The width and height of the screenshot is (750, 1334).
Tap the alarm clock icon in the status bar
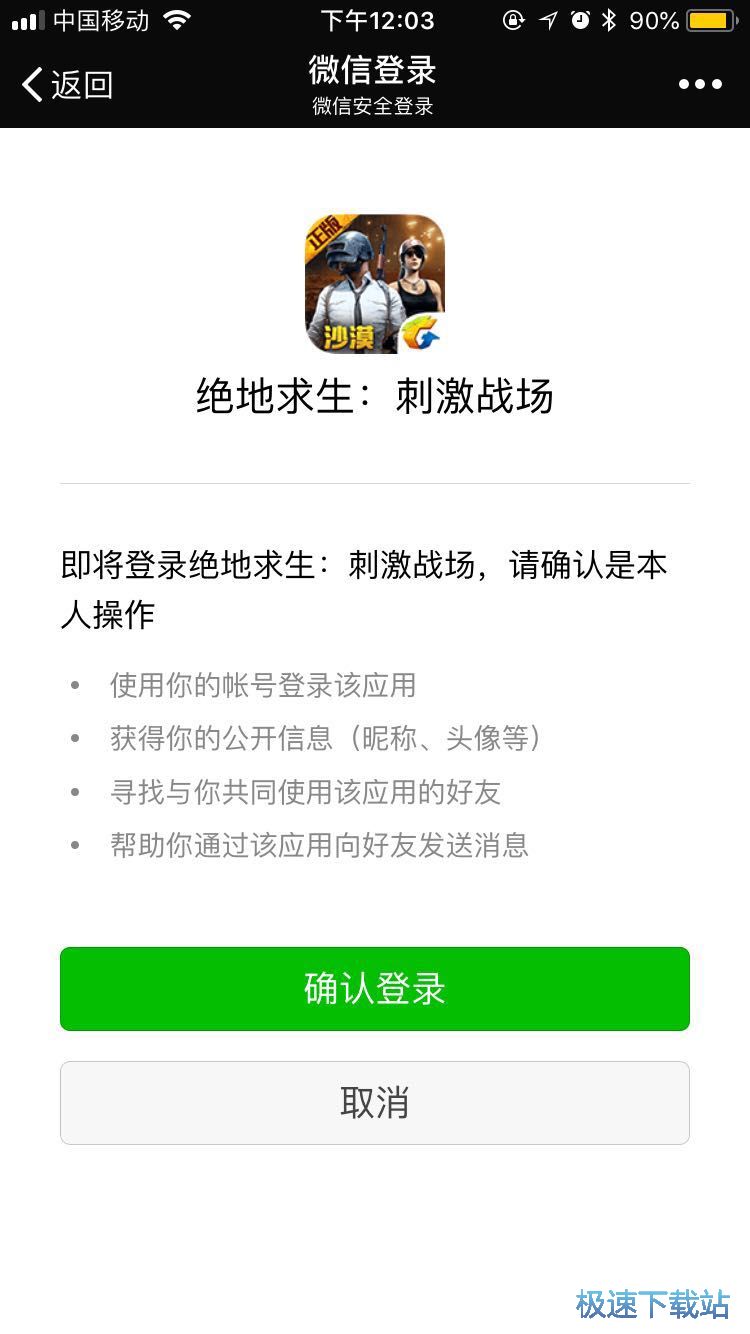580,18
